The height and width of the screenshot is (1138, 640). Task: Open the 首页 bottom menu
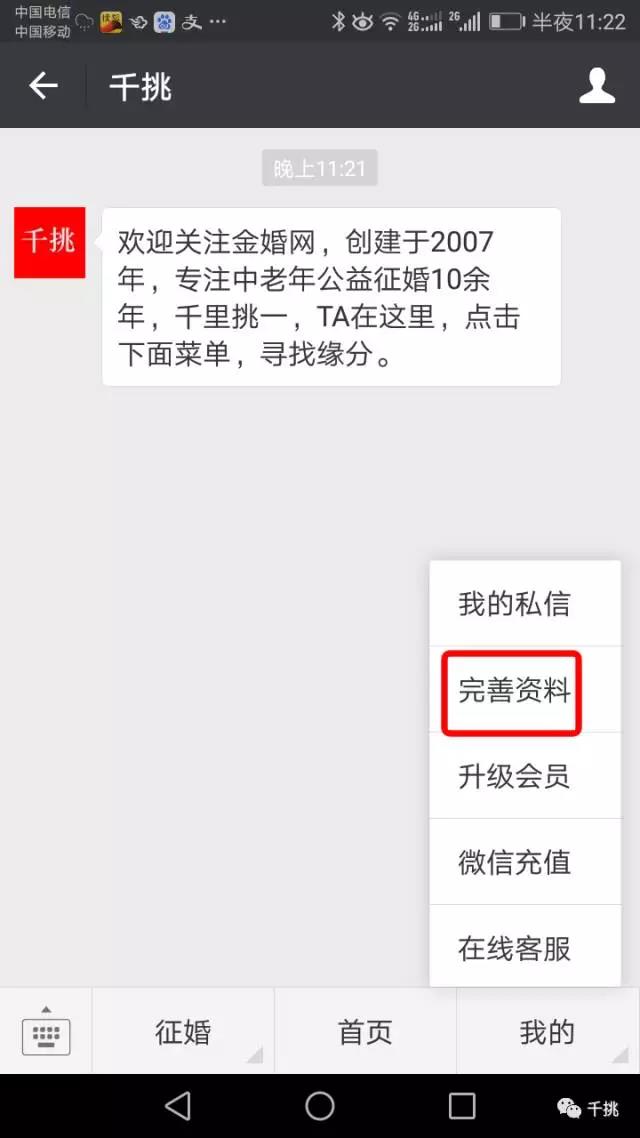pos(365,1032)
